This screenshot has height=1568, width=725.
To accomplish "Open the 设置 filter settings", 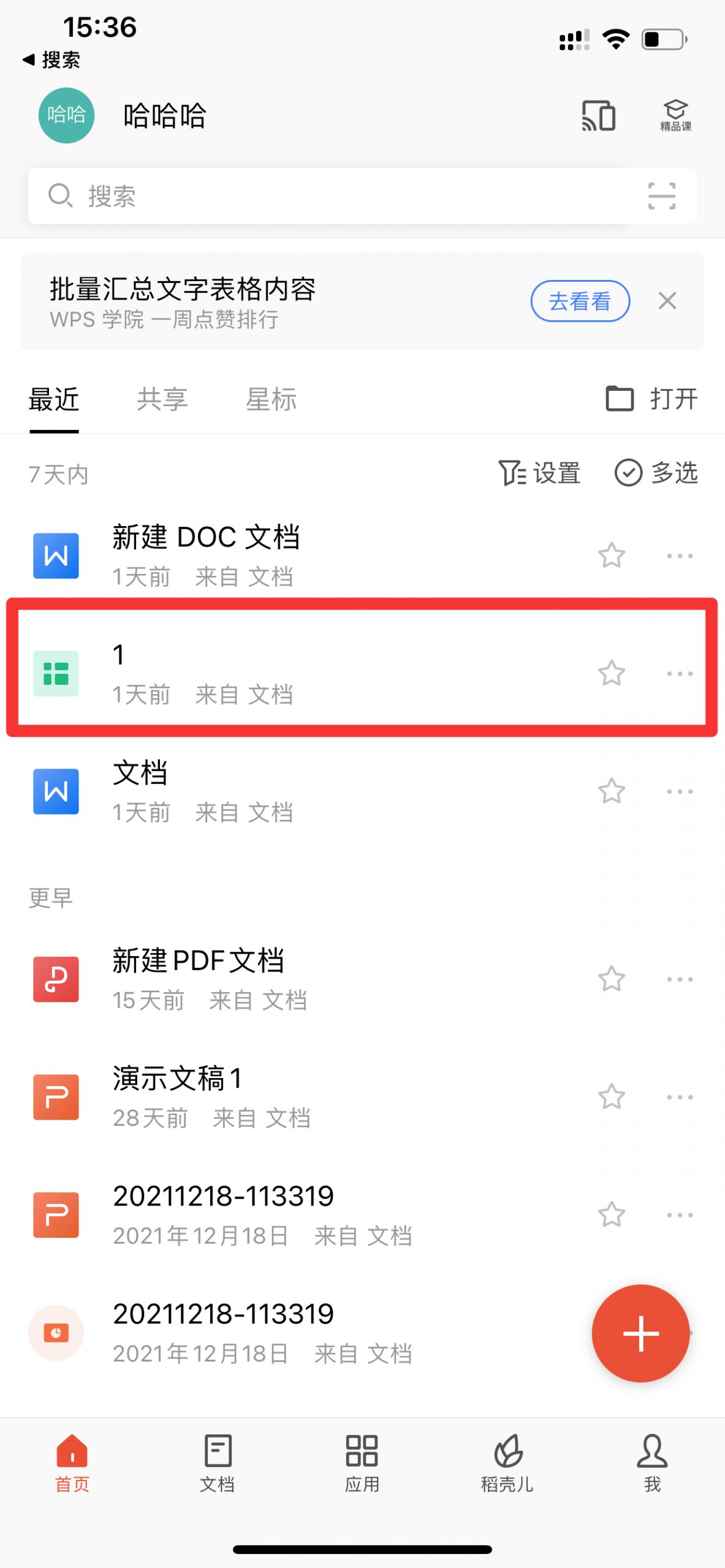I will pos(539,473).
